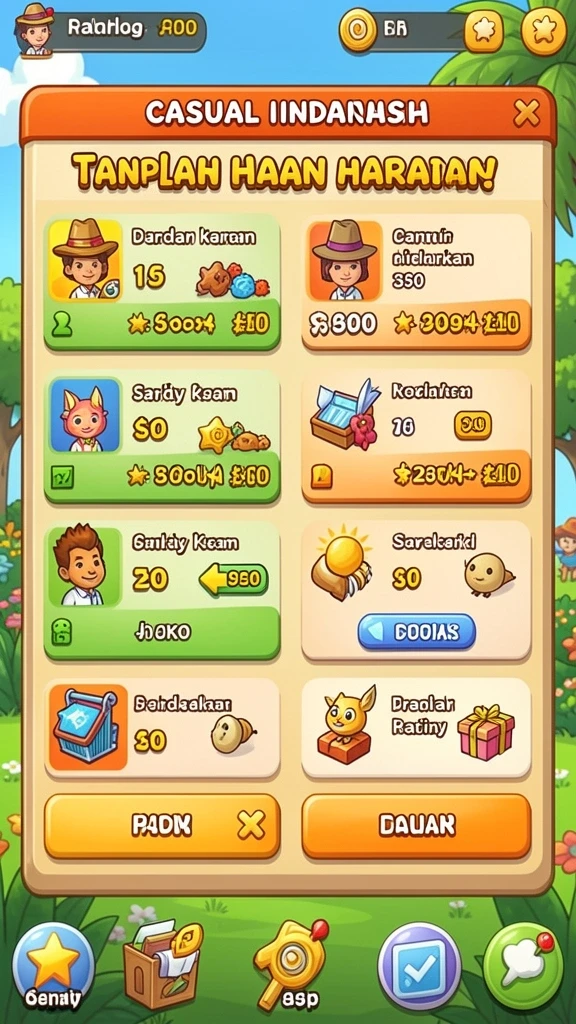The width and height of the screenshot is (576, 1024).
Task: Open the Berdaakaar basket card
Action: pyautogui.click(x=162, y=729)
